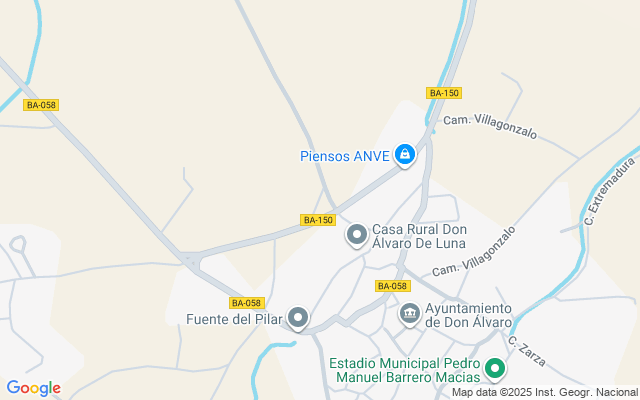Tap the Fuente del Pilar marker
640x400 pixels.
[298, 319]
